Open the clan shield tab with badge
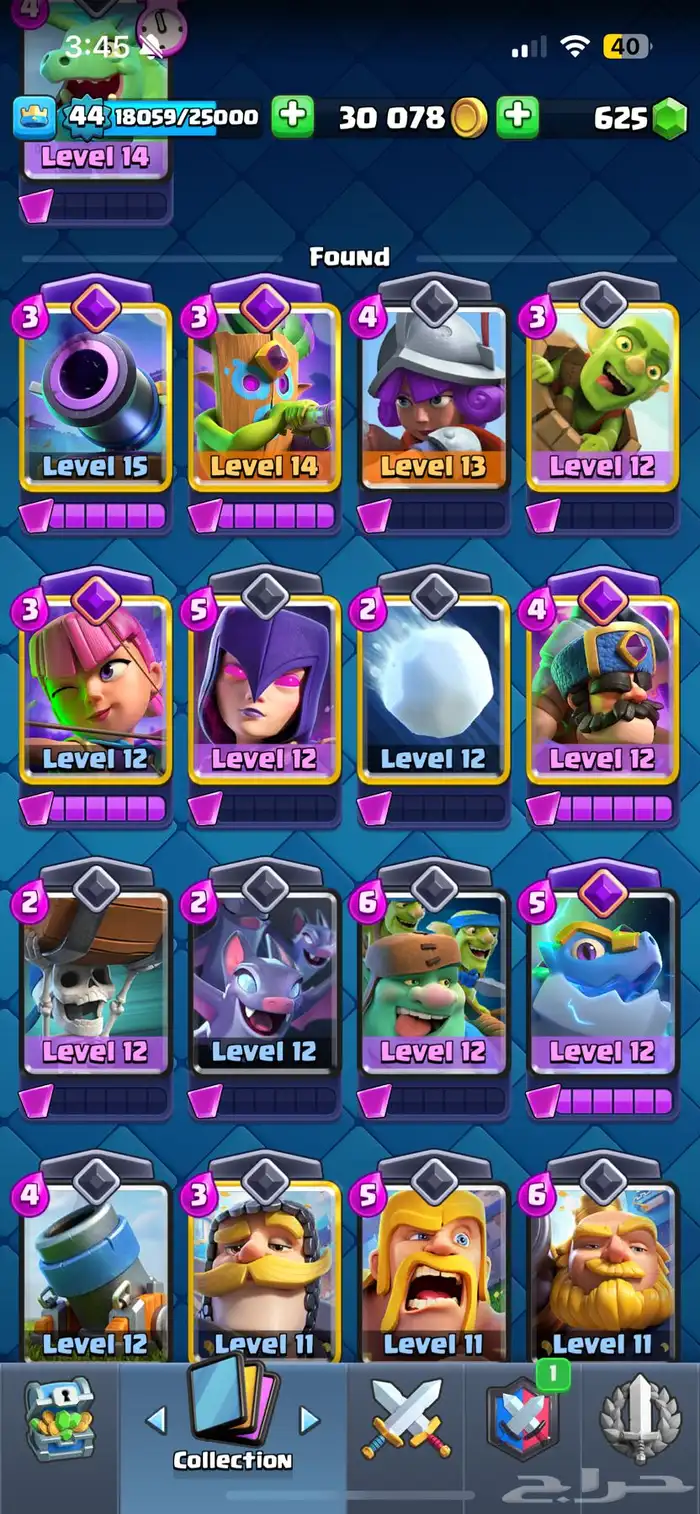Image resolution: width=700 pixels, height=1514 pixels. click(522, 1420)
